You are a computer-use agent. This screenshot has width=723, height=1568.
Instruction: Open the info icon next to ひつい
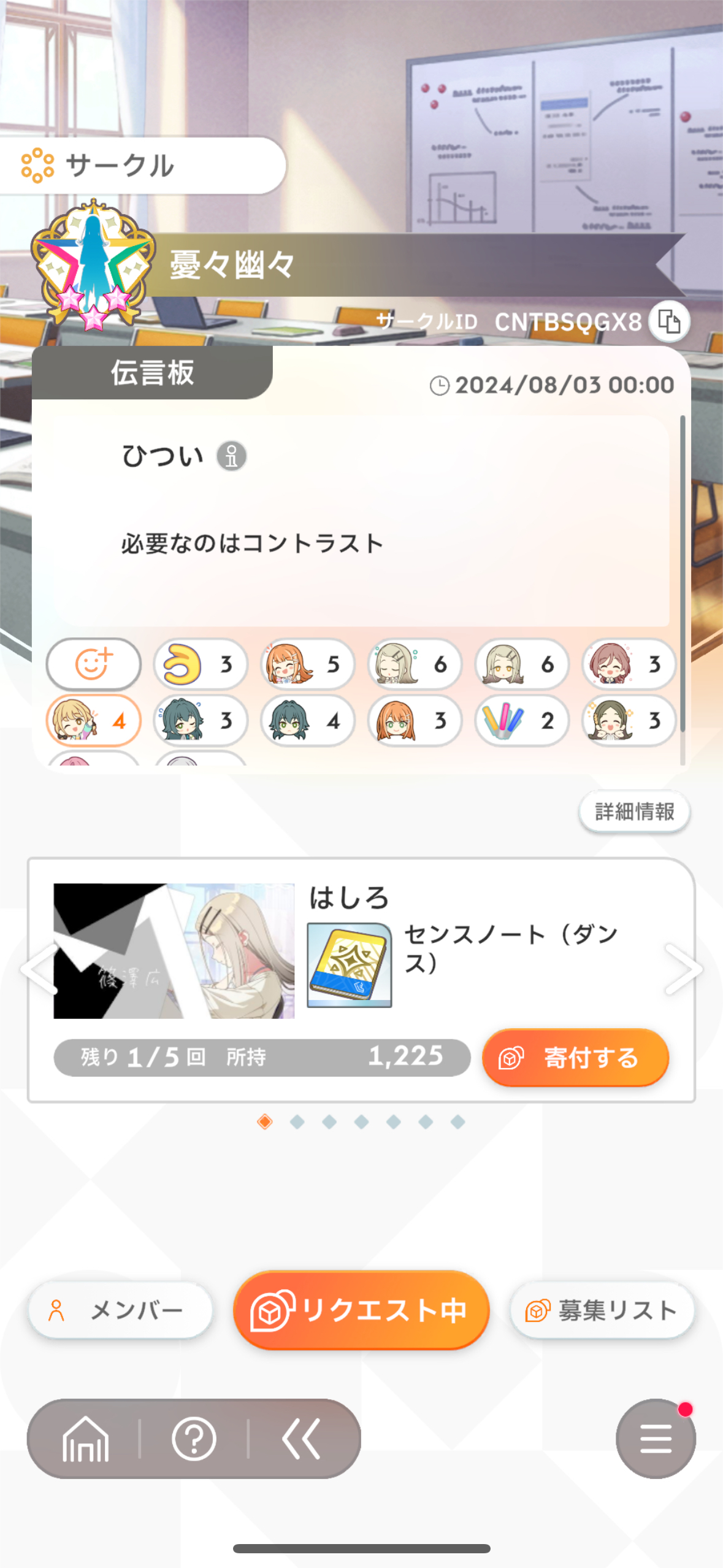click(231, 456)
